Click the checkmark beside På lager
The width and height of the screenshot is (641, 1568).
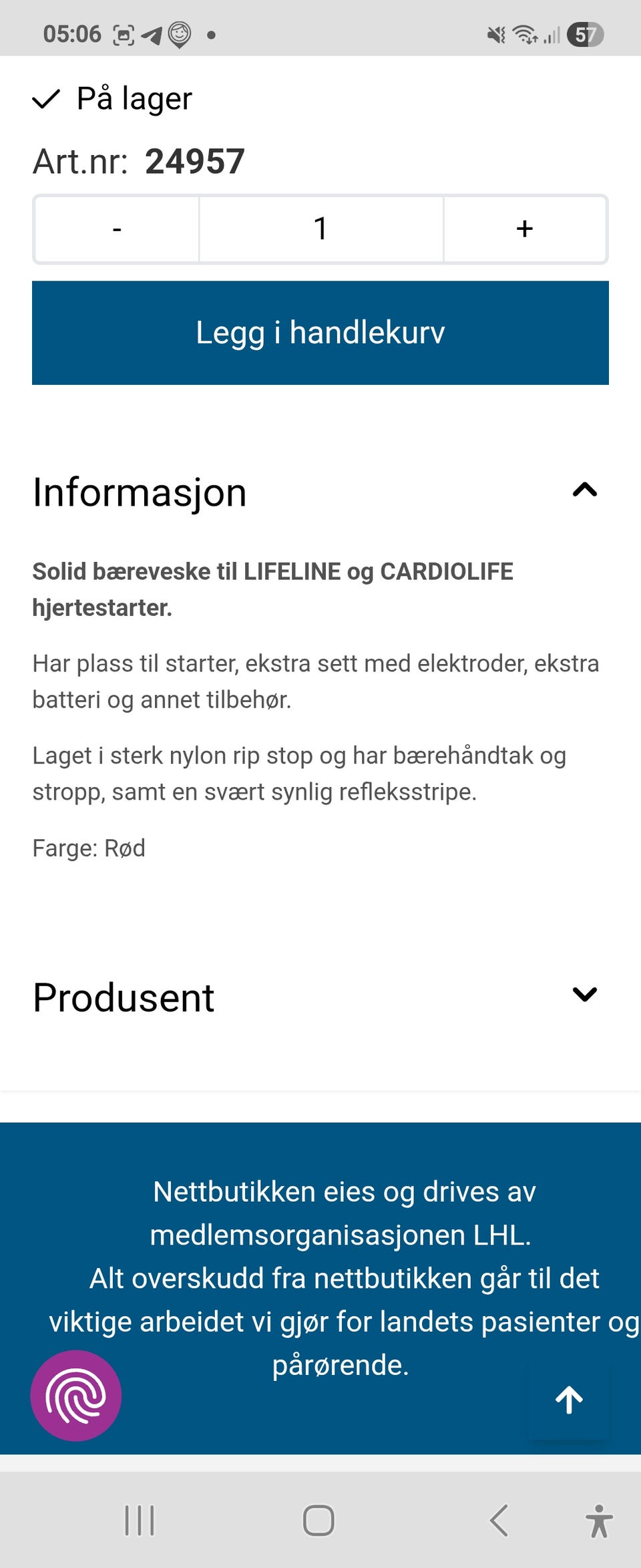click(x=47, y=99)
